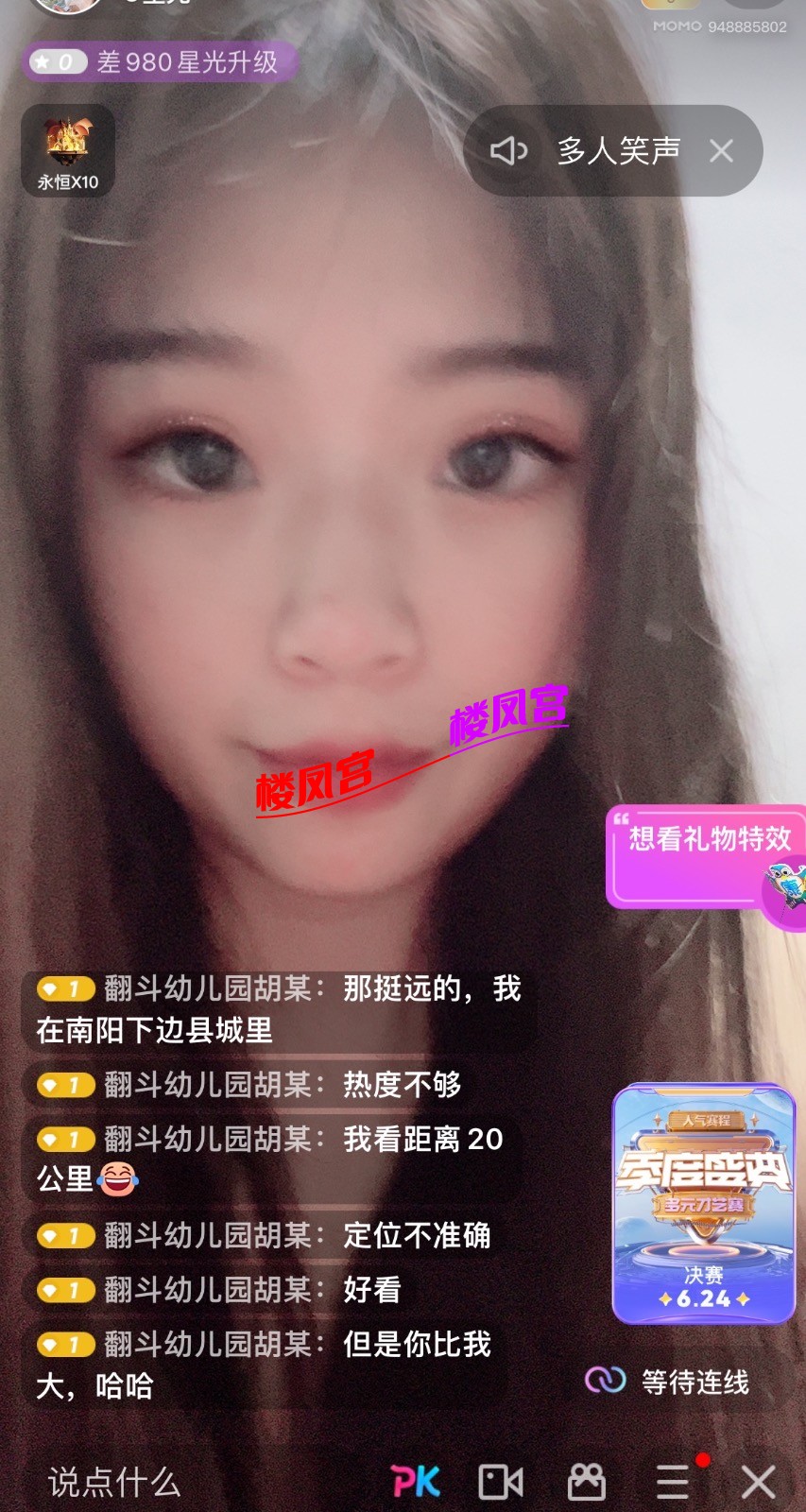Open the gift box panel
Image resolution: width=806 pixels, height=1512 pixels.
tap(586, 1482)
